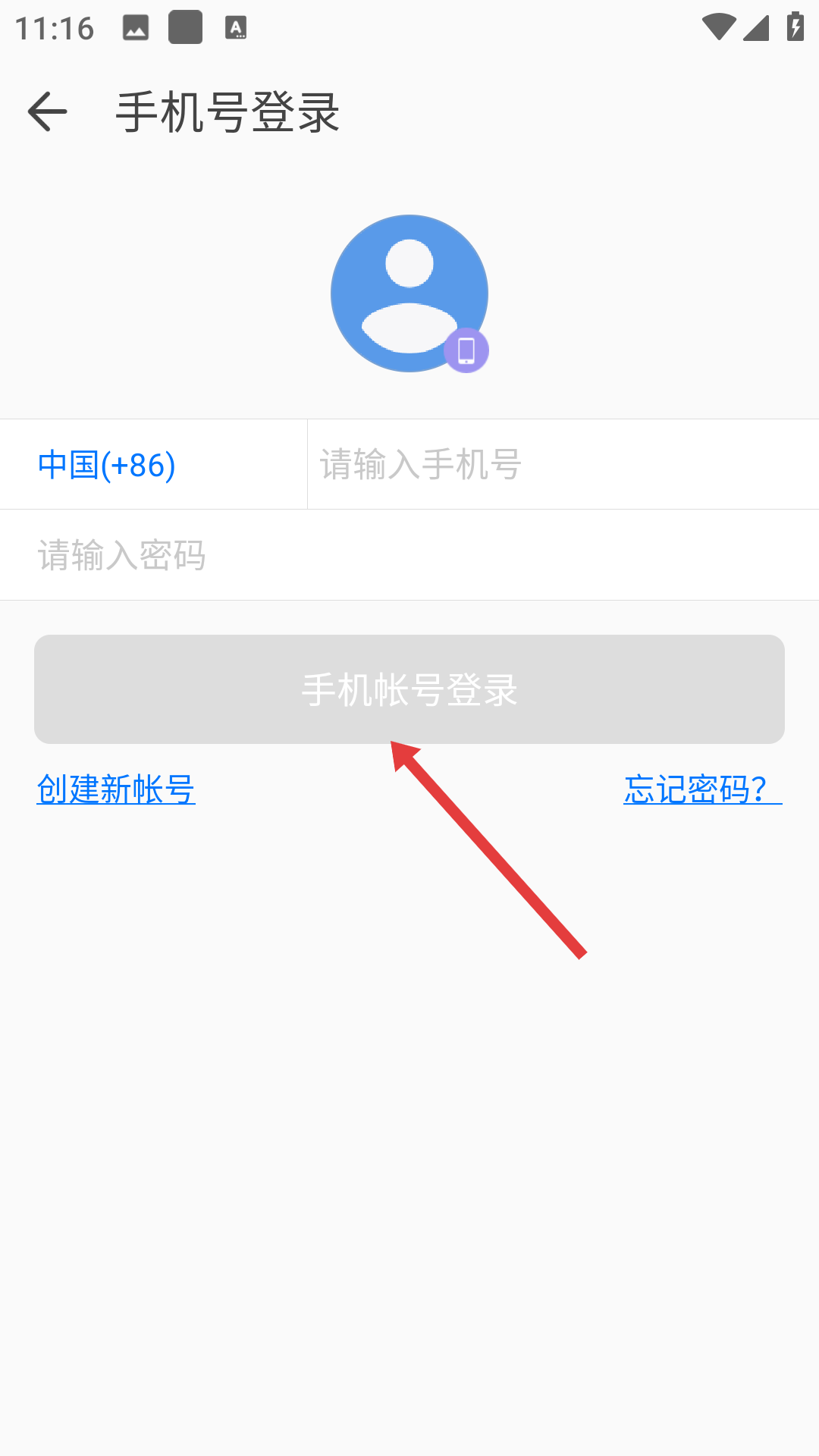819x1456 pixels.
Task: Select the 请输入密码 password field
Action: point(409,555)
